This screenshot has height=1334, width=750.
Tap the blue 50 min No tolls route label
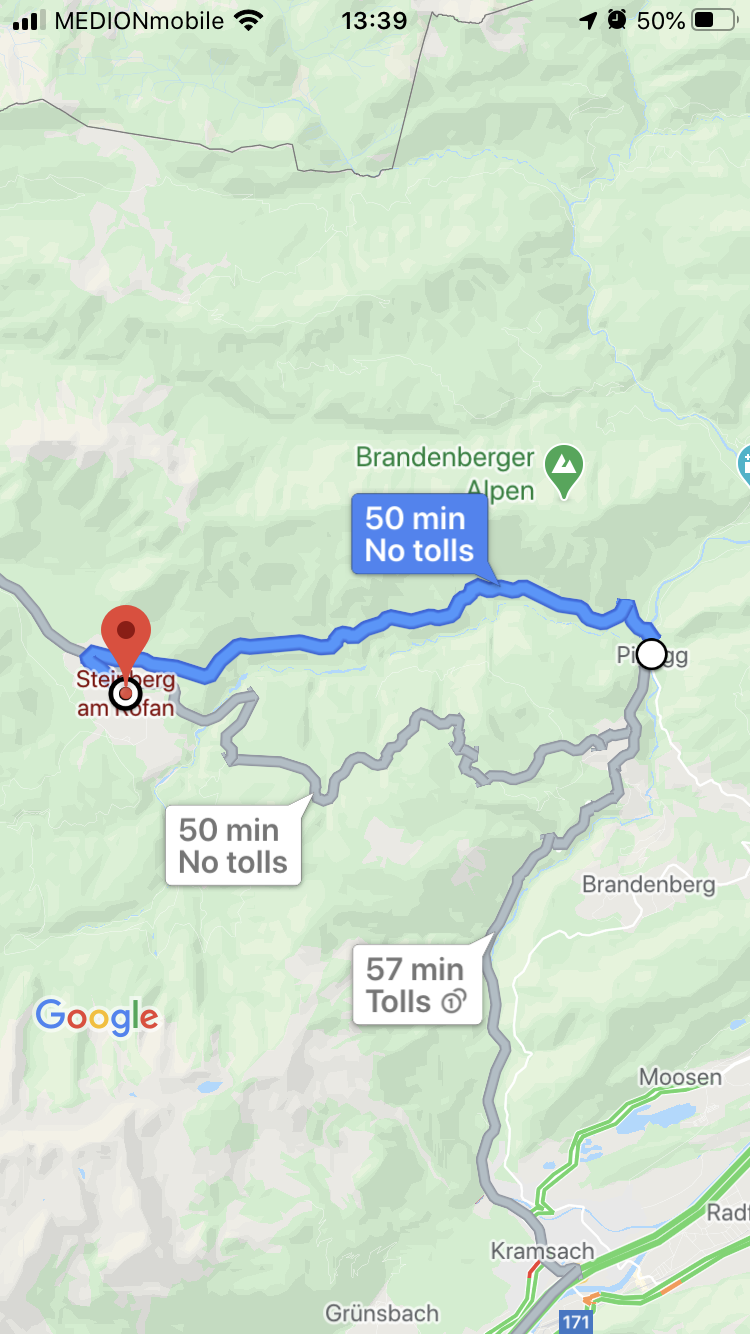pyautogui.click(x=419, y=534)
